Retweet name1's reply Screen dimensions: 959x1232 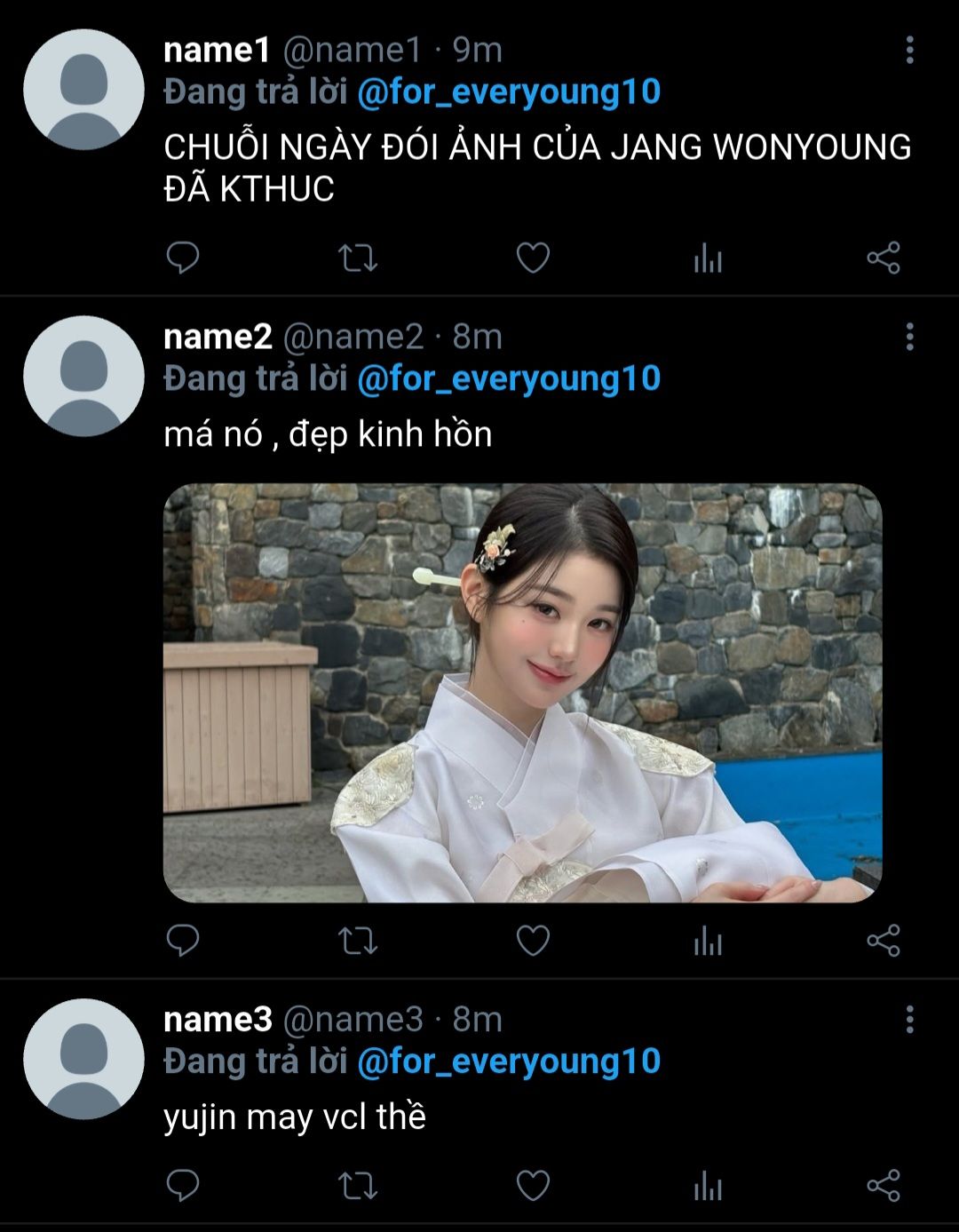358,258
